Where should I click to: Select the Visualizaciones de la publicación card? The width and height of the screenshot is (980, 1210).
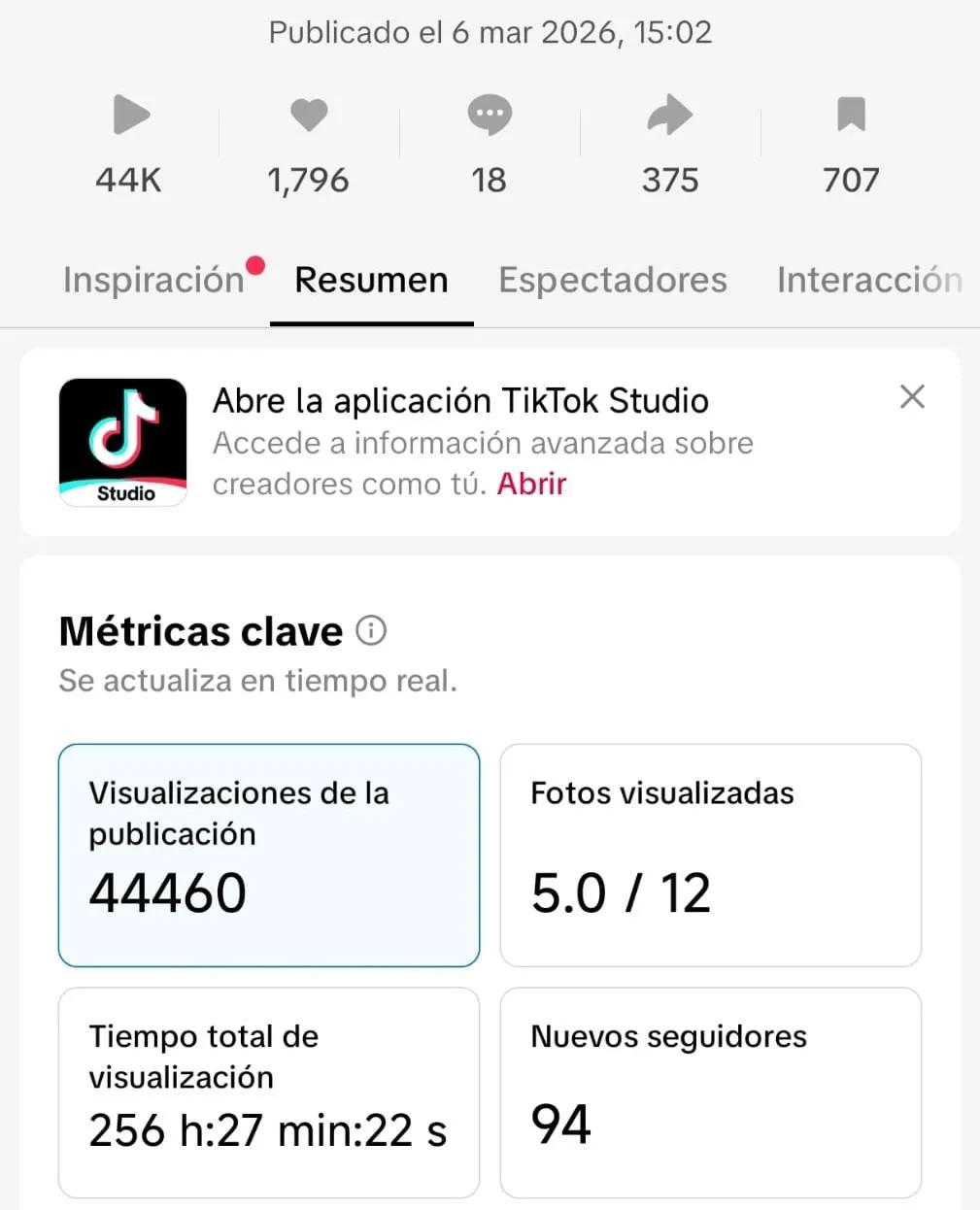[x=269, y=855]
